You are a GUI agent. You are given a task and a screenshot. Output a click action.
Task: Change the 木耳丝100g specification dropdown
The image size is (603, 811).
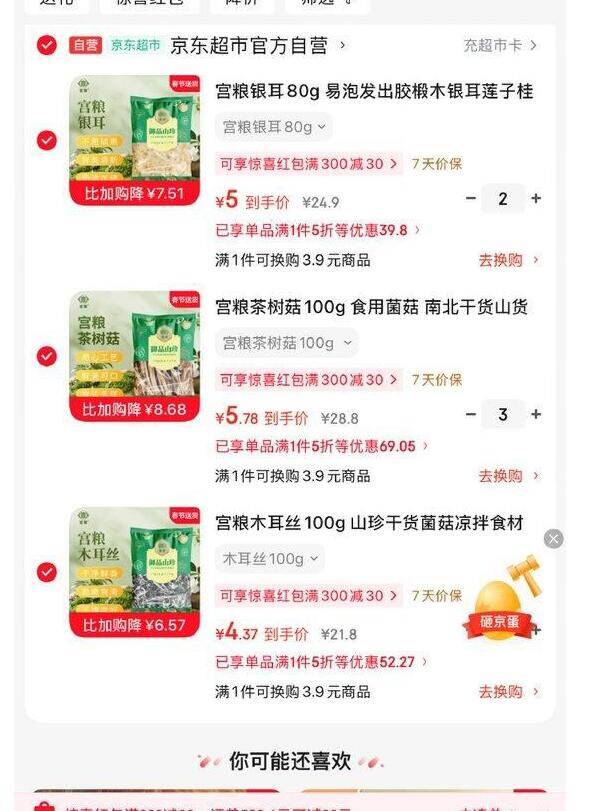pyautogui.click(x=270, y=559)
